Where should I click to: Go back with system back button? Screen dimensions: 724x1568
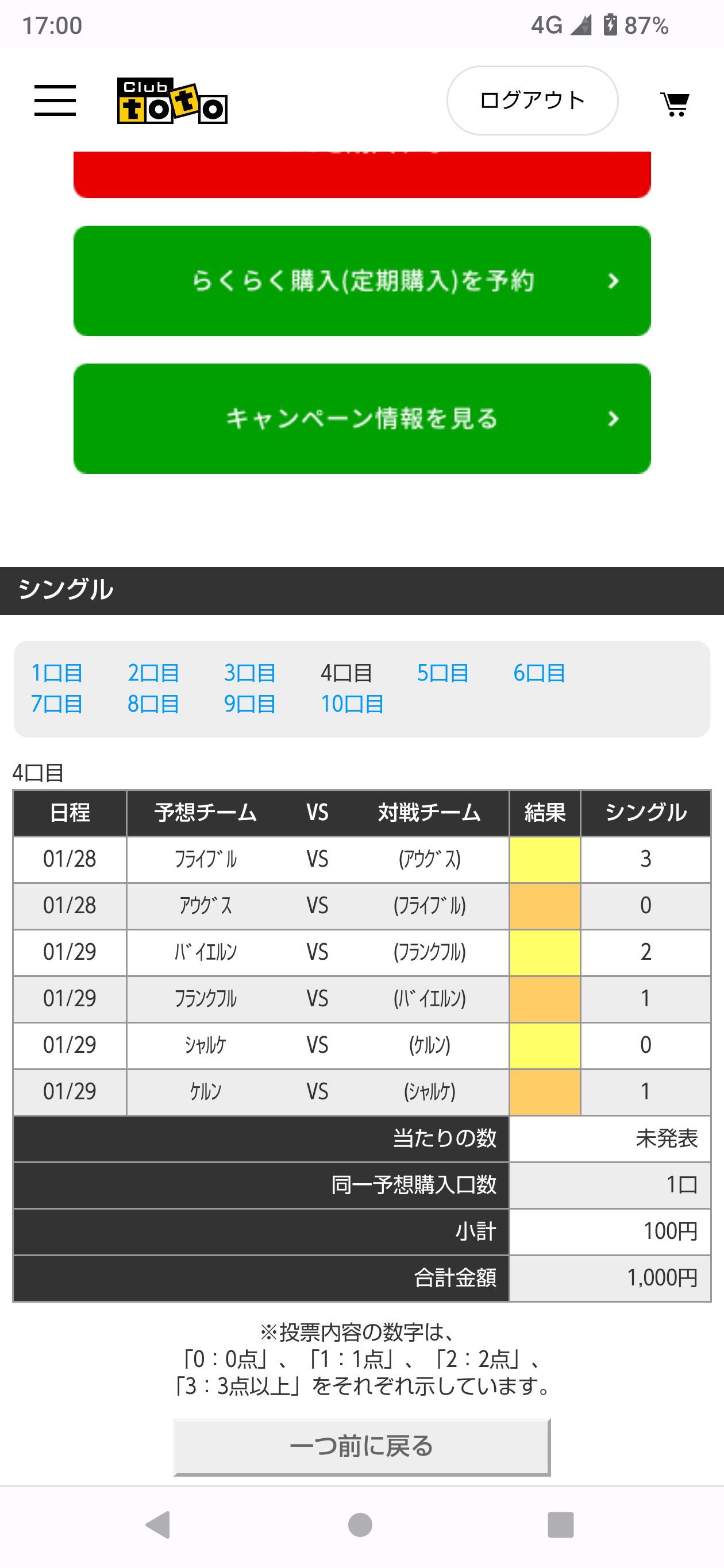pos(157,1525)
